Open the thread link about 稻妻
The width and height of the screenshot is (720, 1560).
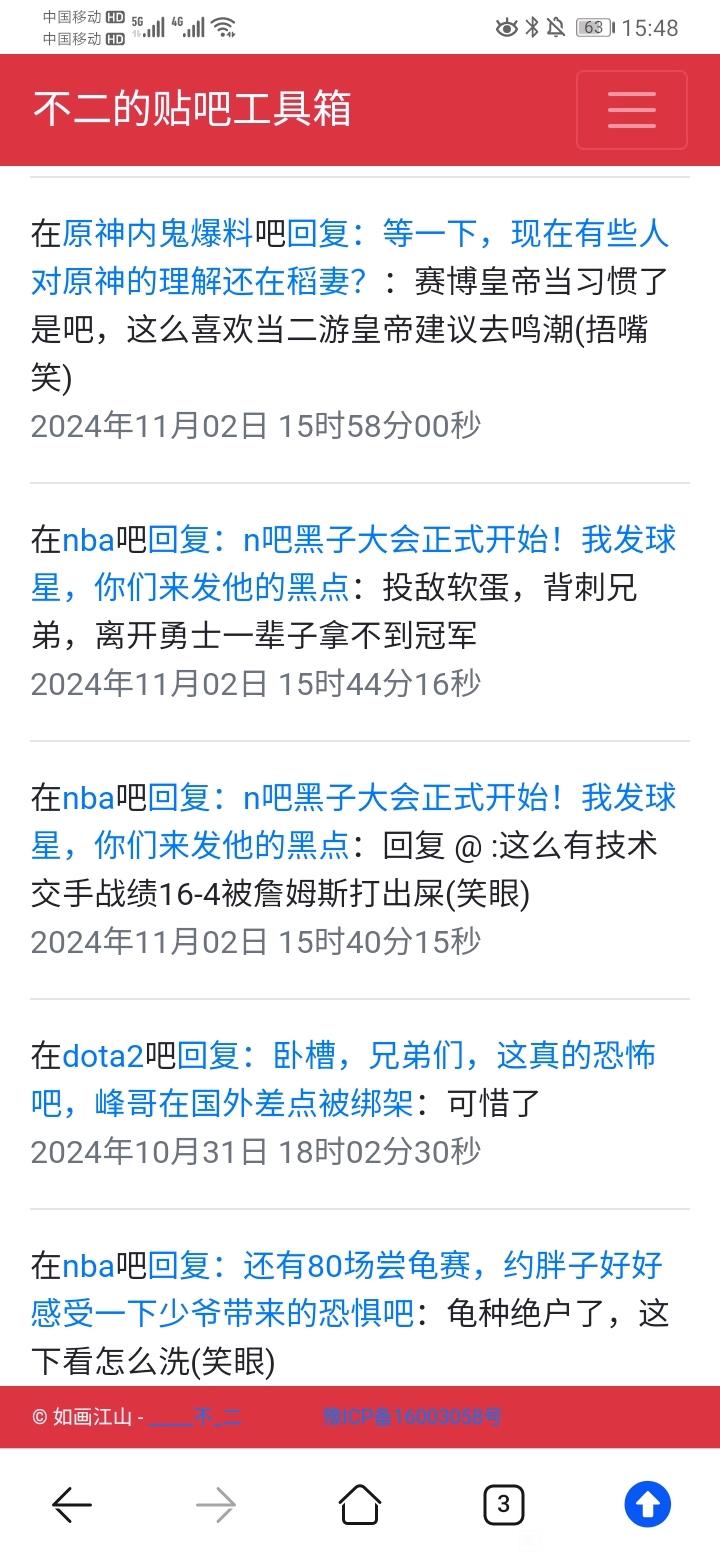(x=350, y=258)
